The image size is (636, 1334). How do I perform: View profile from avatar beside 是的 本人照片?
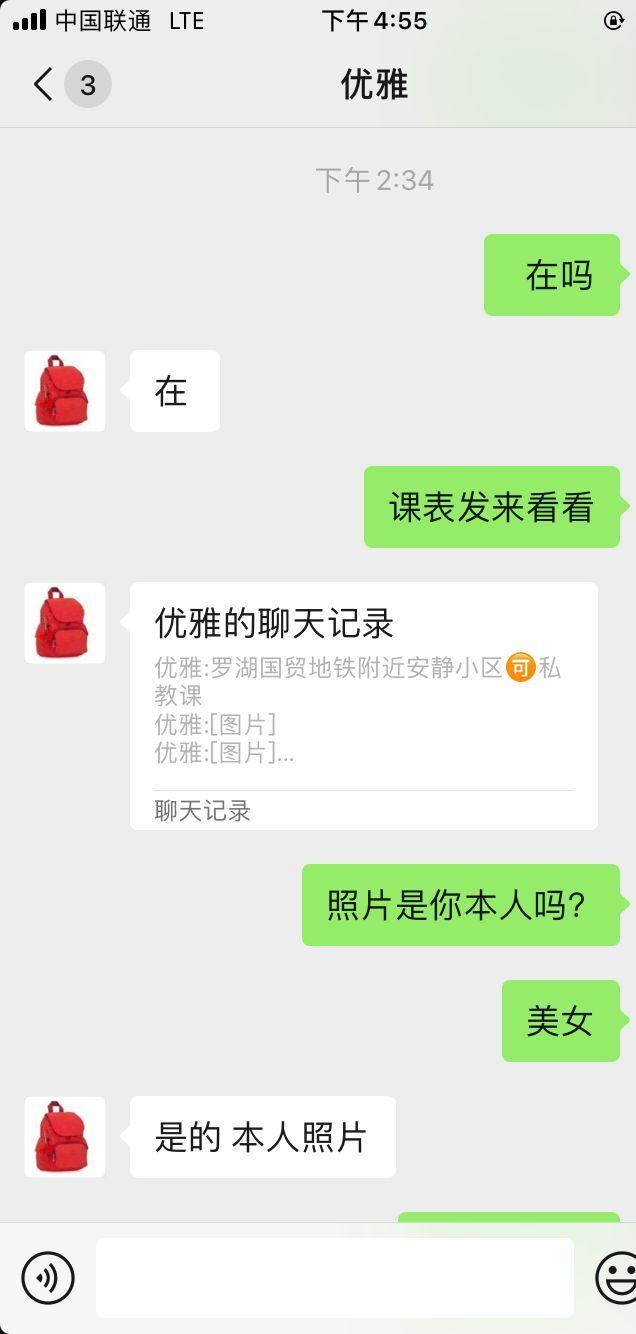click(x=65, y=1137)
